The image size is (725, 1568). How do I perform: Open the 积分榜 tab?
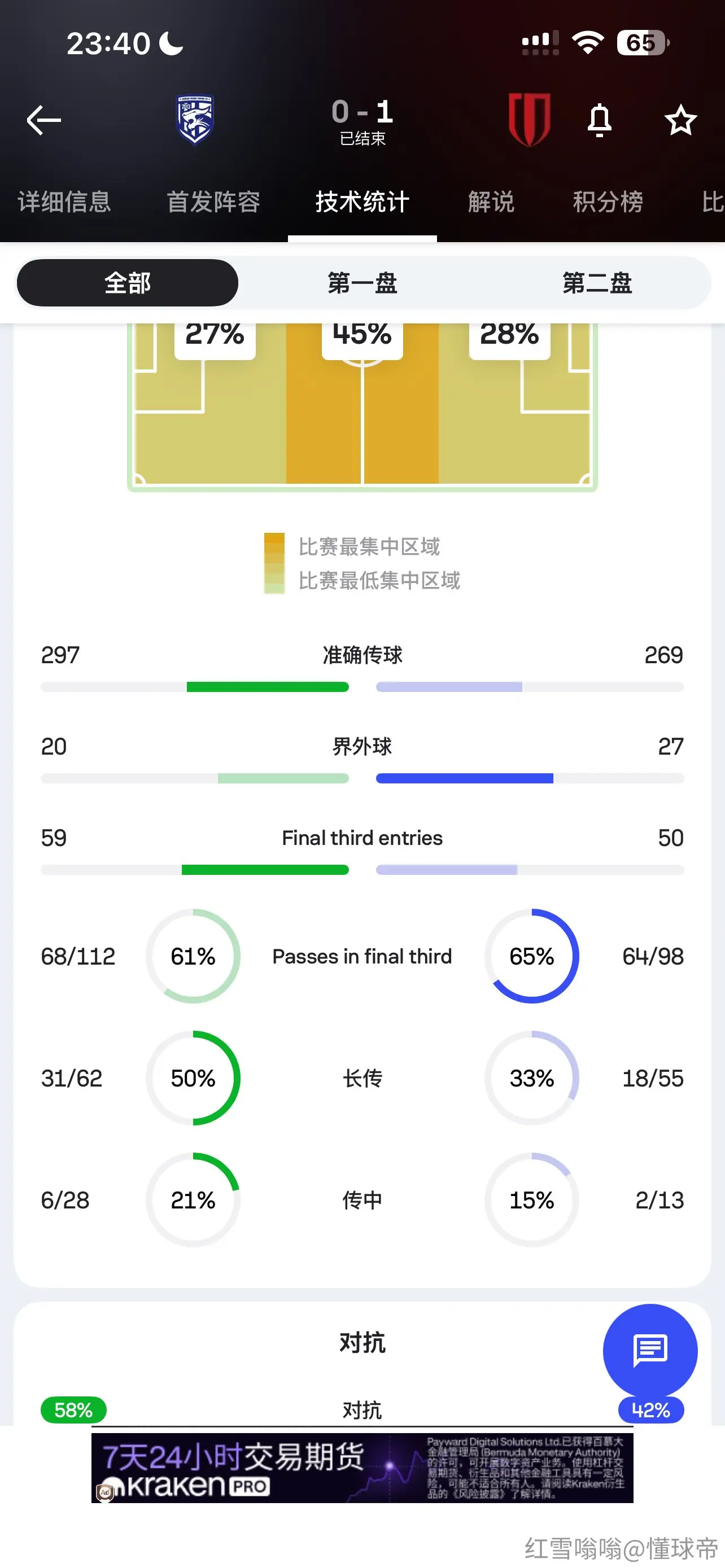point(608,202)
